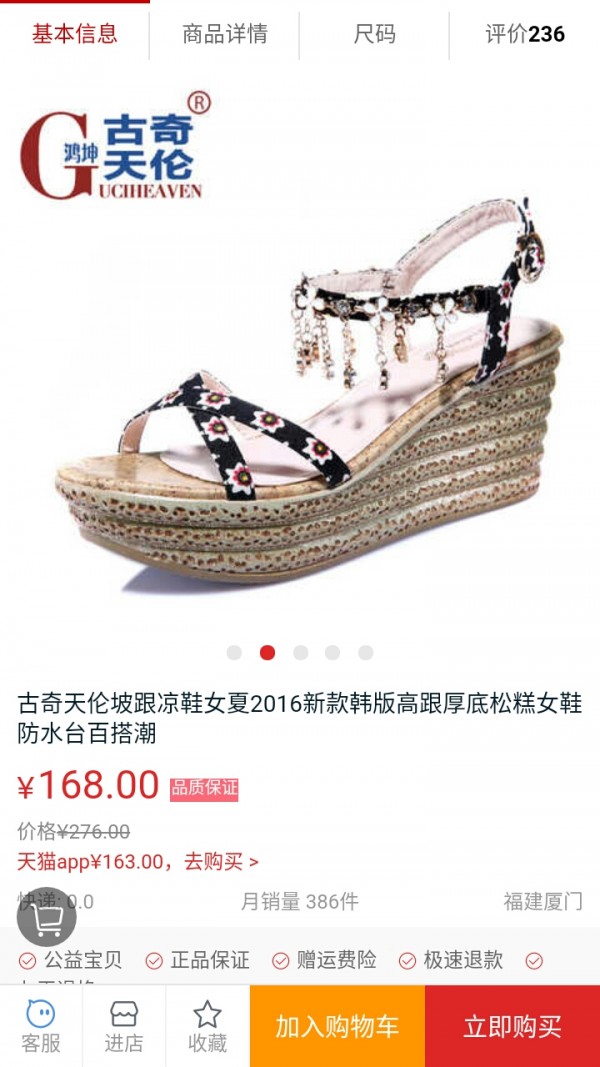The image size is (600, 1067).
Task: Open the 尺码 size tab
Action: point(374,34)
